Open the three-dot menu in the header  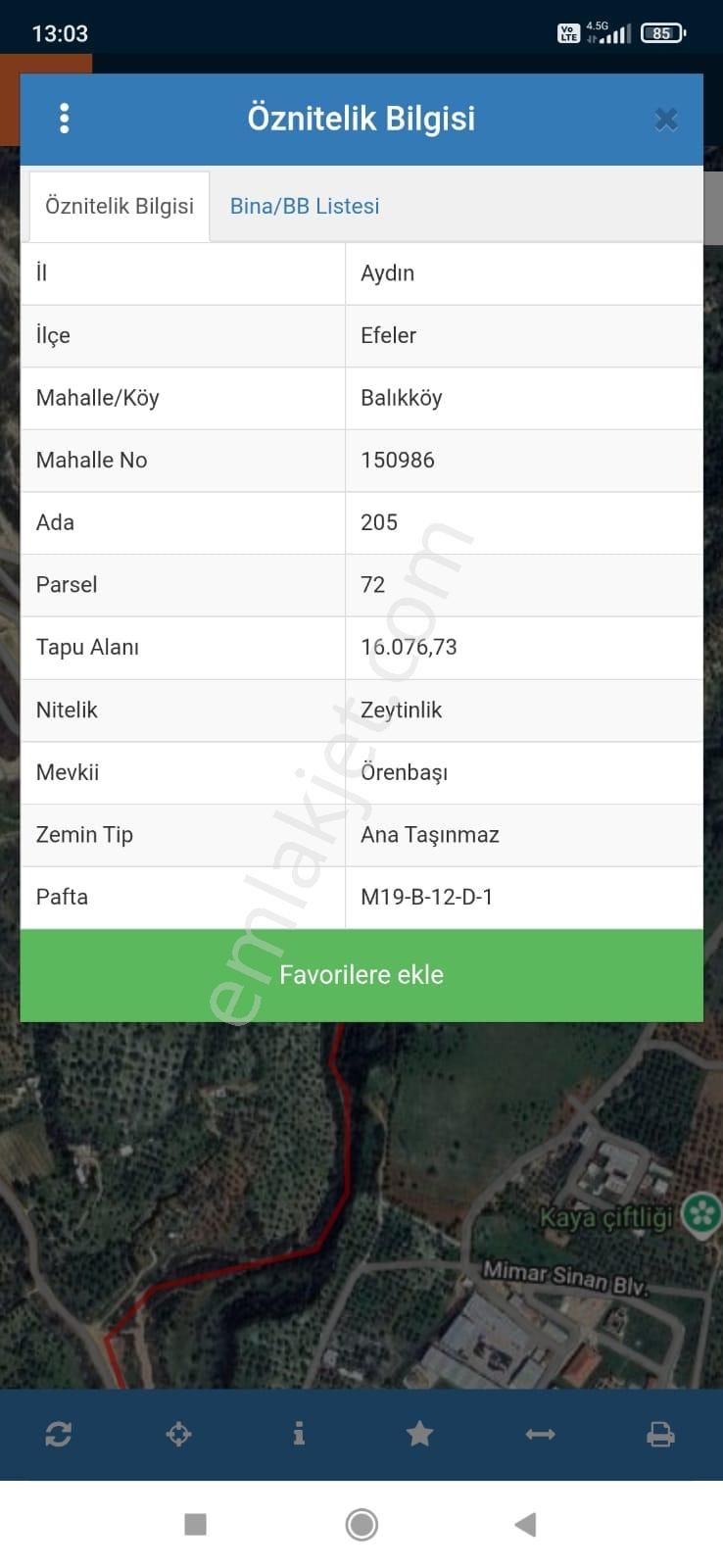pyautogui.click(x=65, y=119)
